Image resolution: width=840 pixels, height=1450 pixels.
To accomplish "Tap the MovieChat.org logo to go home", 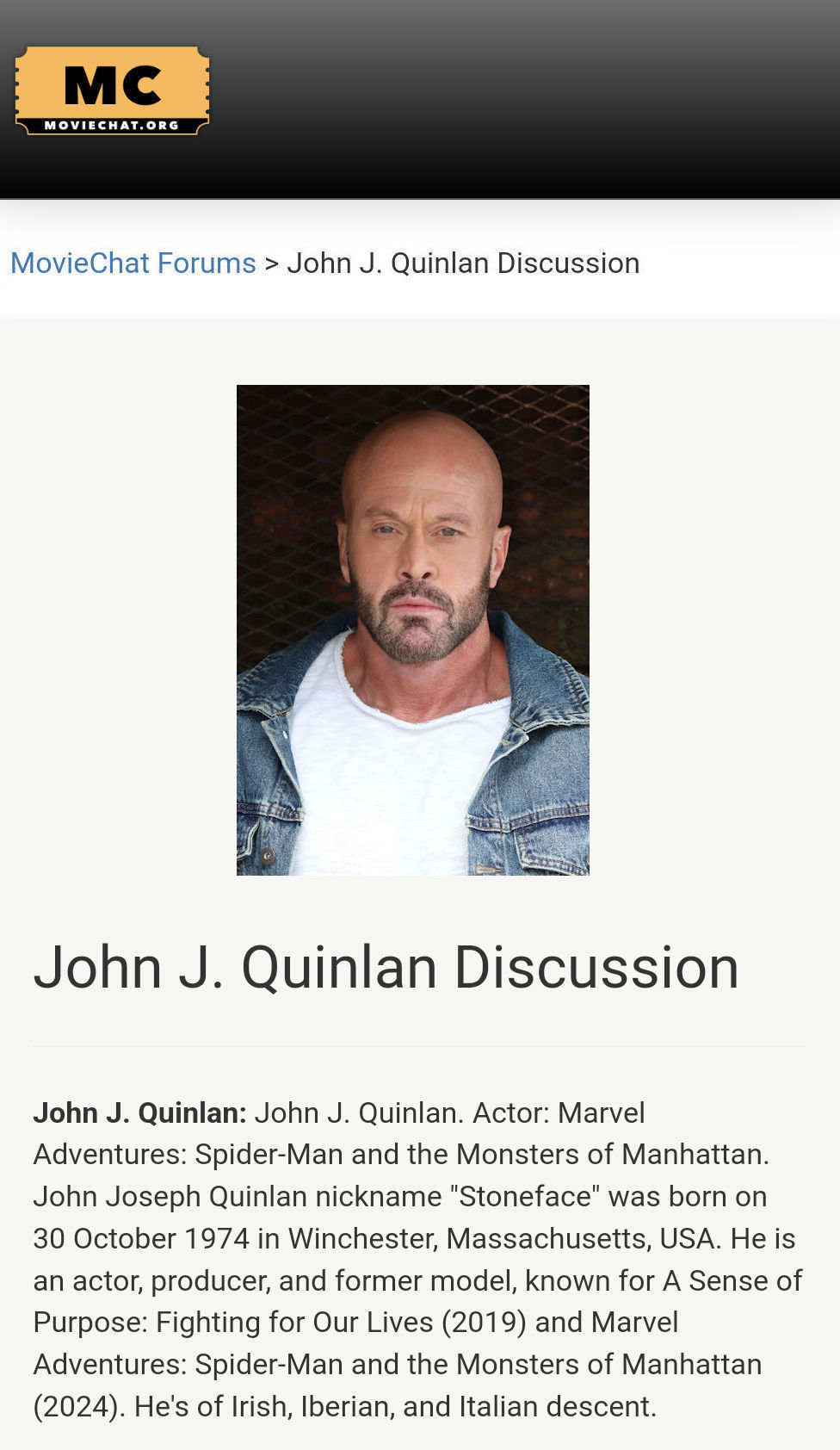I will coord(112,90).
